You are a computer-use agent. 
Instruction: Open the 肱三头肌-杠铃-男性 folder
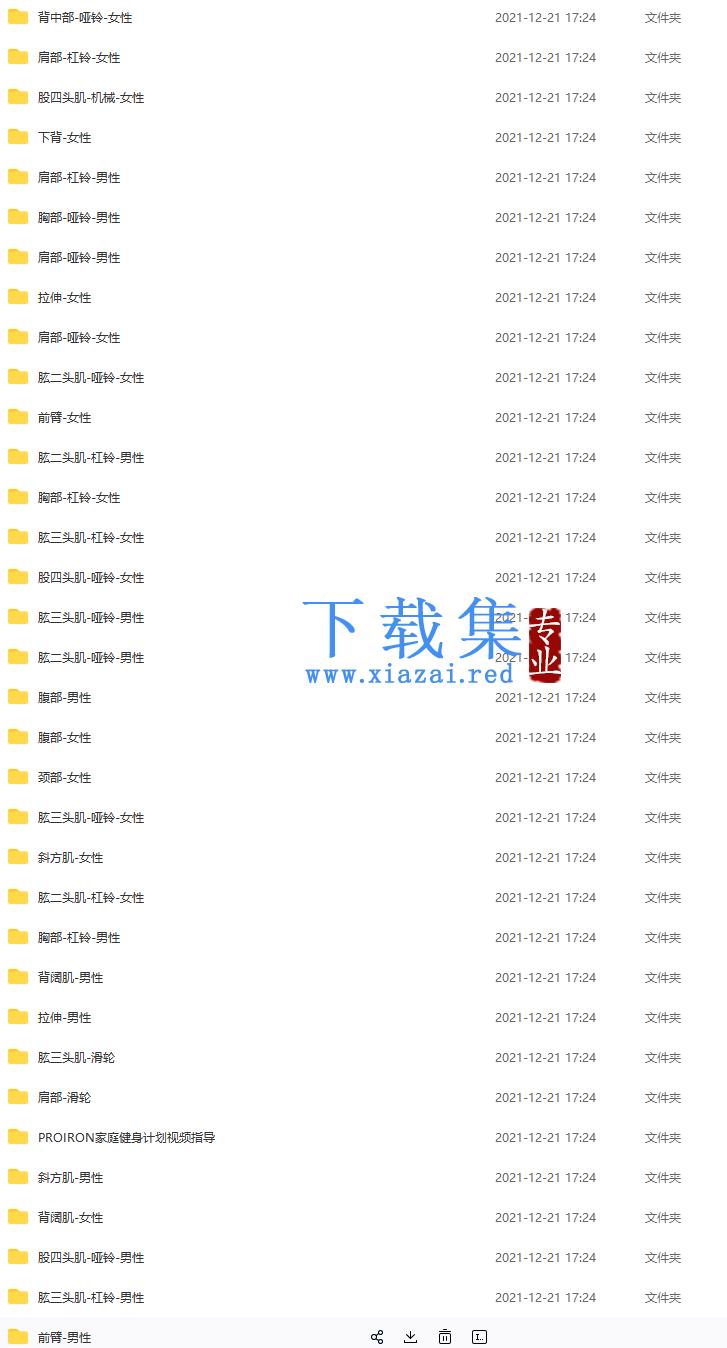click(x=91, y=1298)
